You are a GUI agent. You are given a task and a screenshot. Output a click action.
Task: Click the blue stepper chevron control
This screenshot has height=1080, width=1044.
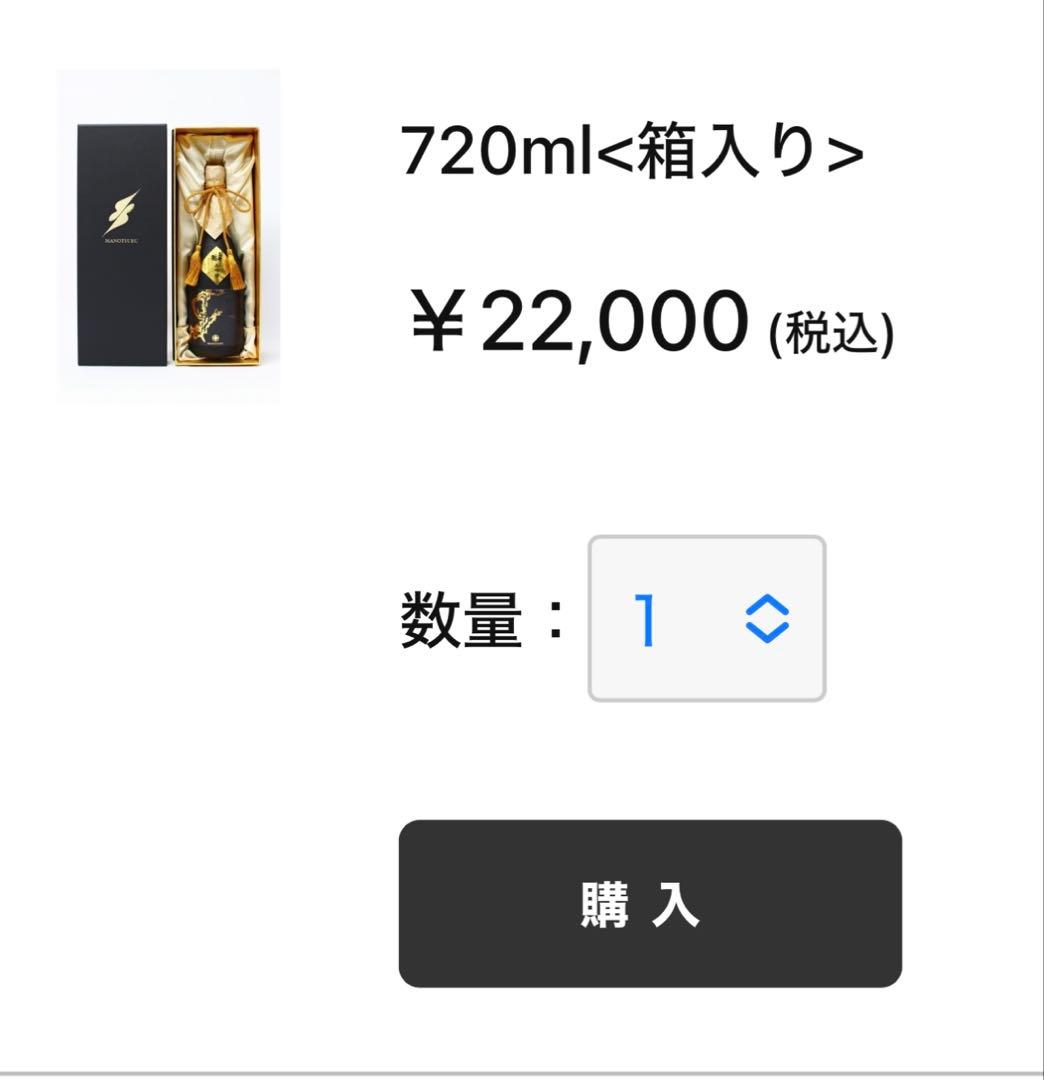point(766,617)
